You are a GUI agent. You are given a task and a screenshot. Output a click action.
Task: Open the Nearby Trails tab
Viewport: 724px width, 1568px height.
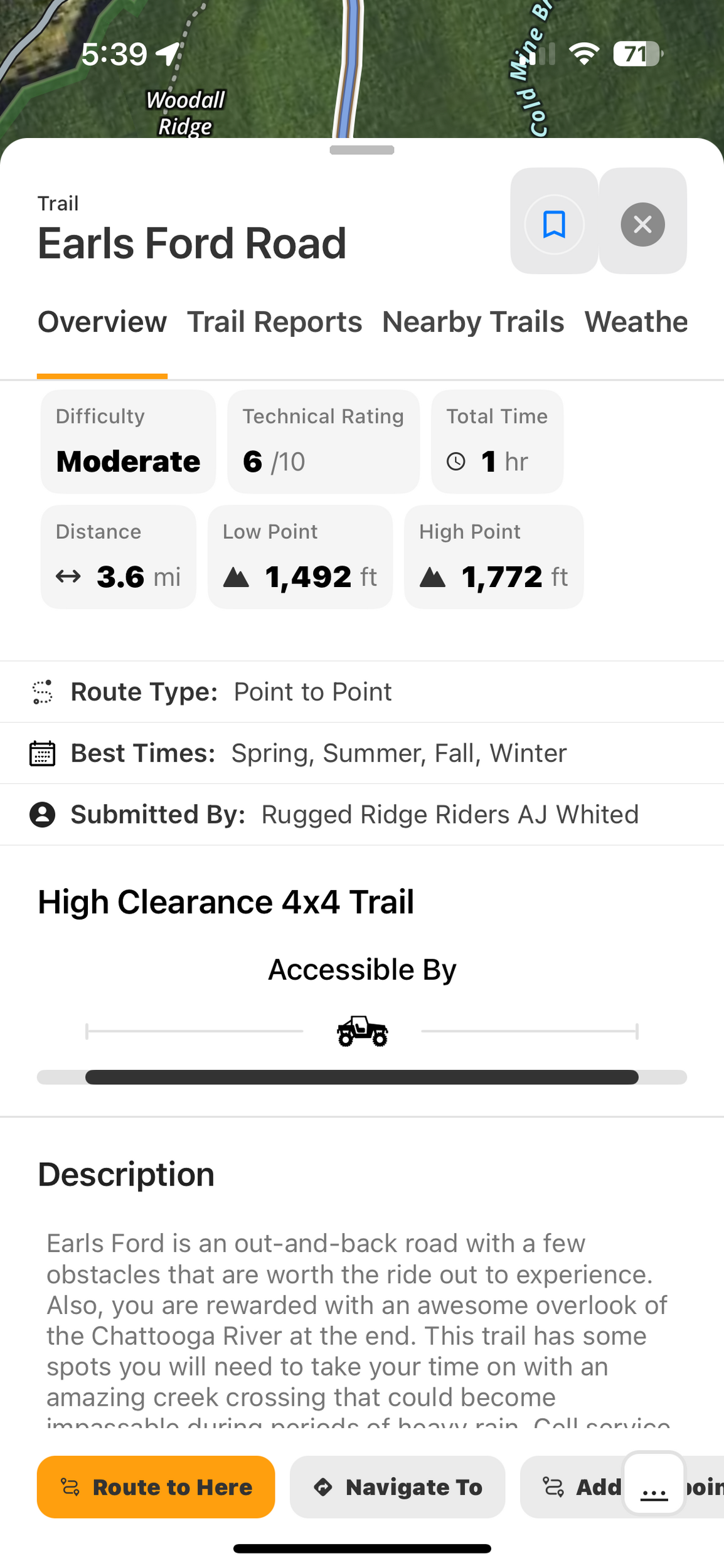click(473, 322)
